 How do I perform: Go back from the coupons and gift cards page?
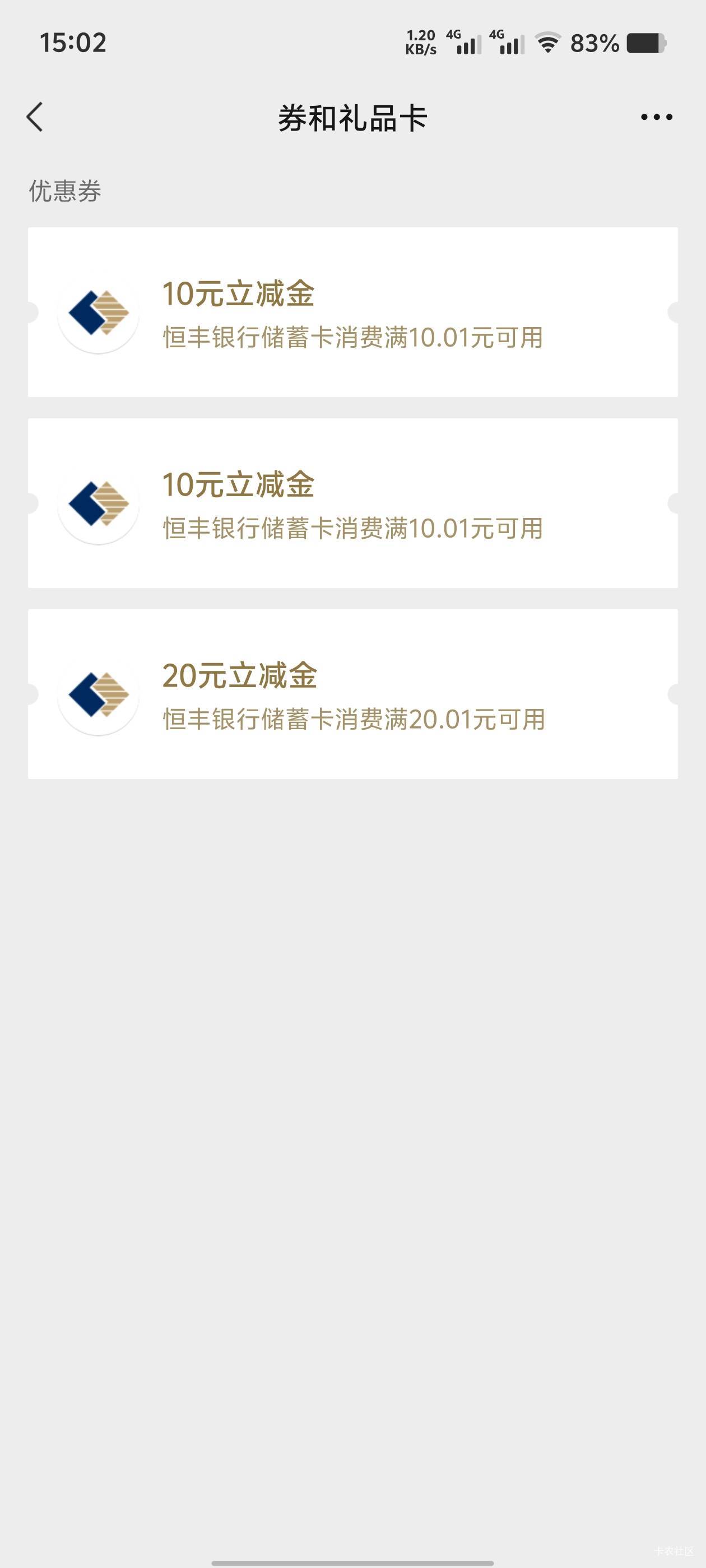pos(35,117)
